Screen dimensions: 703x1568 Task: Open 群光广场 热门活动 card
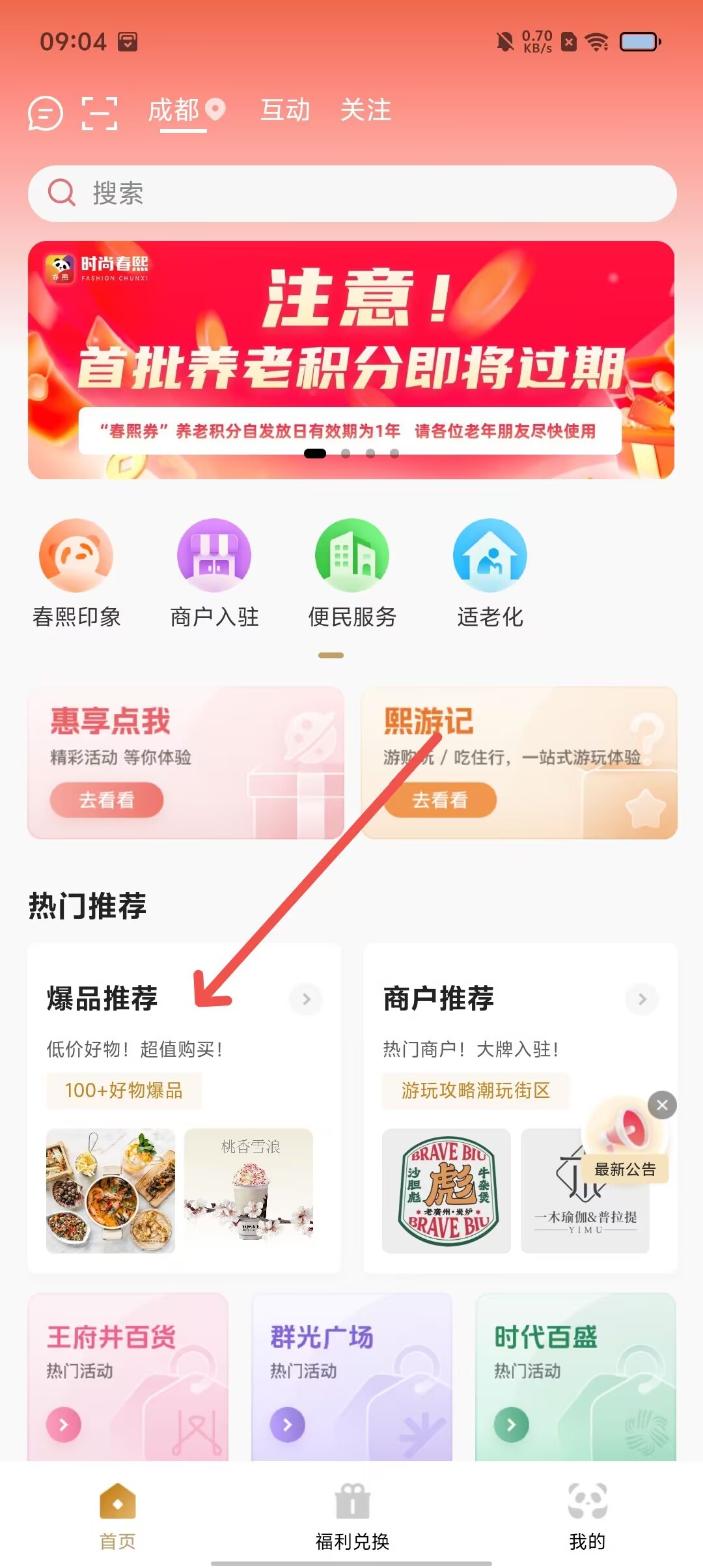[352, 1377]
